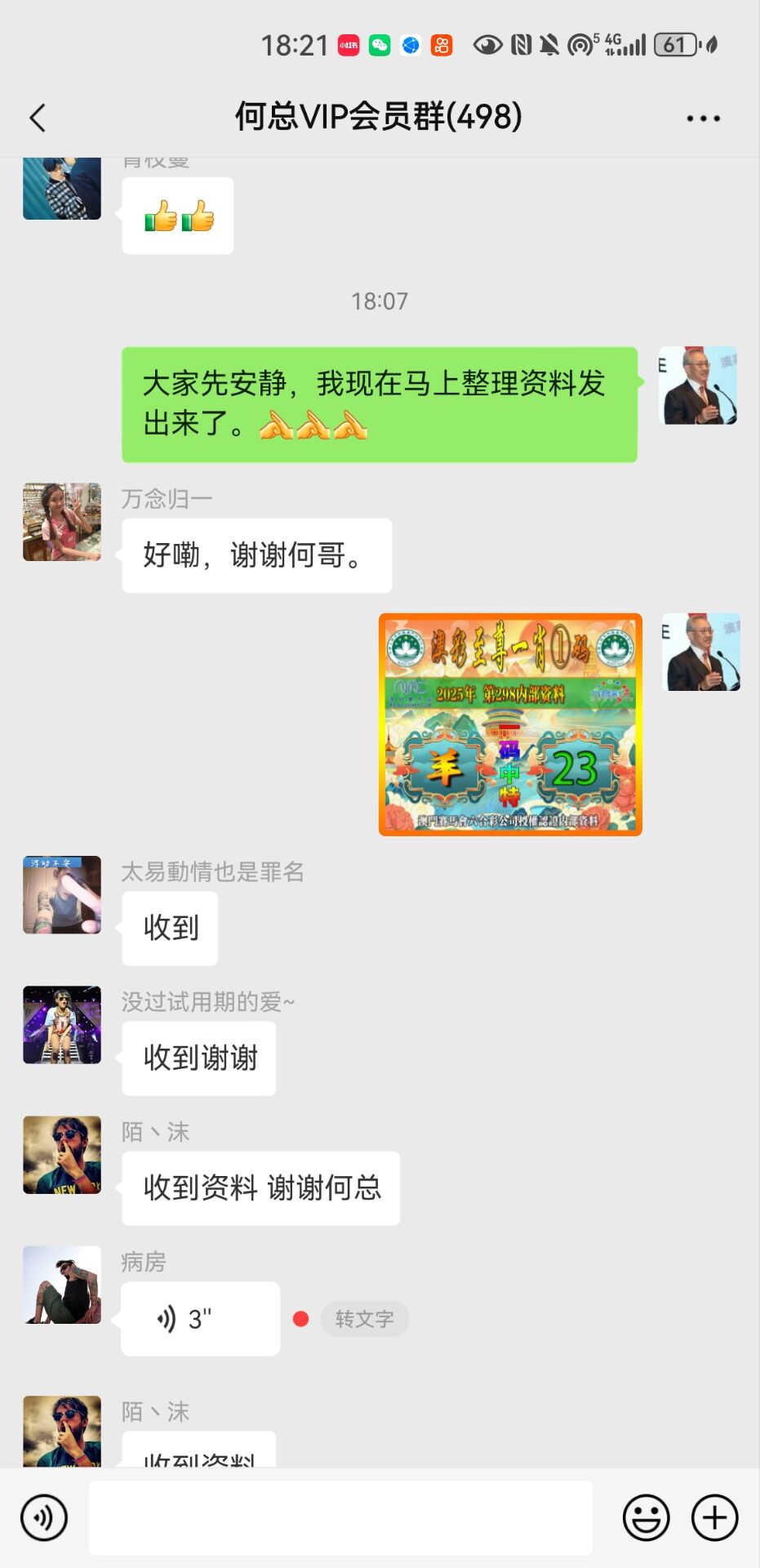This screenshot has width=760, height=1568.
Task: Open the plus attachment menu
Action: (x=714, y=1518)
